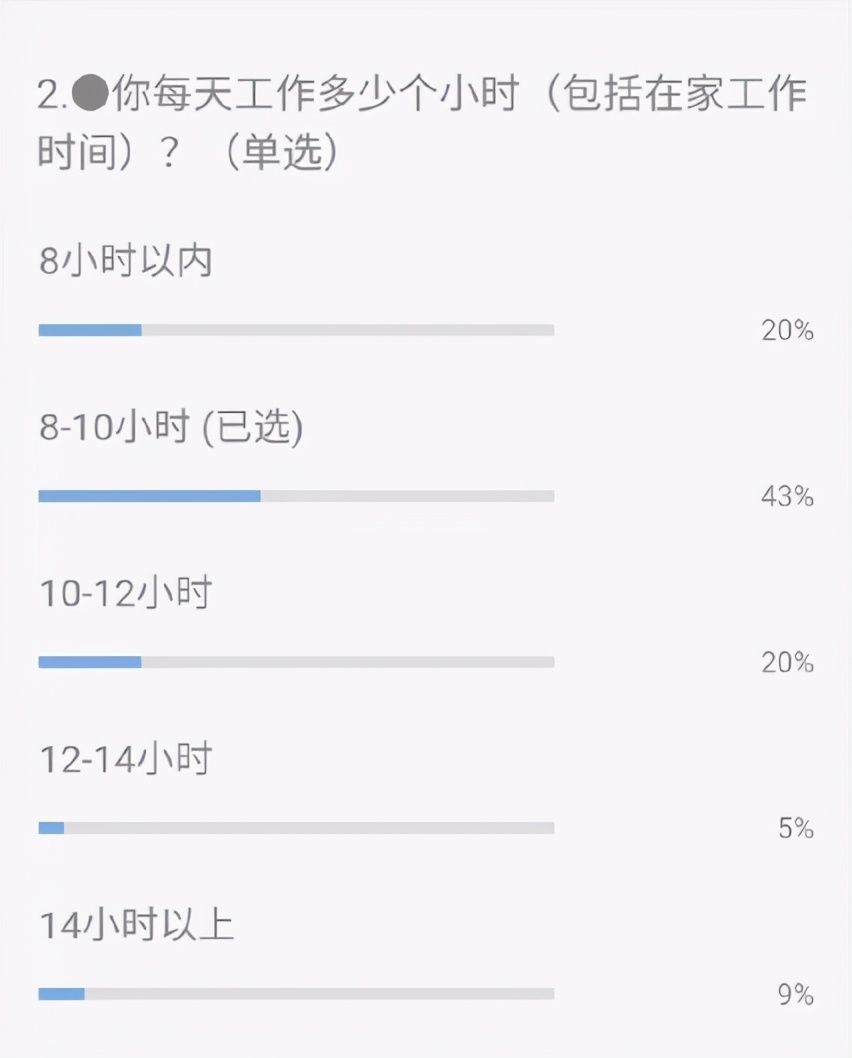Select the 14小时以上 option
Screen dimensions: 852x1058
[138, 927]
